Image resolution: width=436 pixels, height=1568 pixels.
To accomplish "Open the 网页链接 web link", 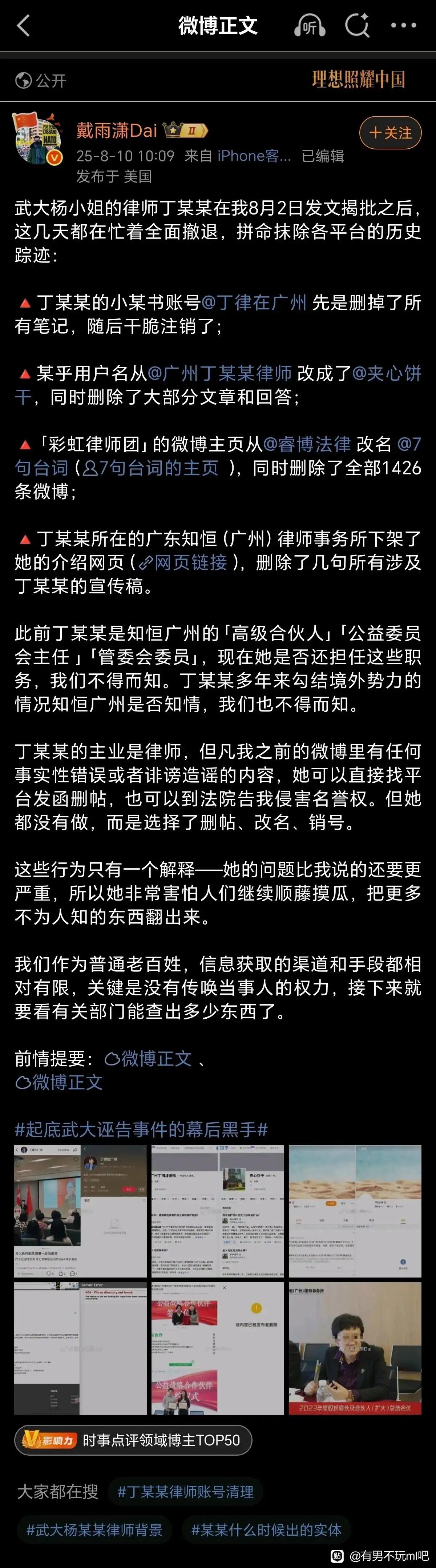I will [183, 562].
